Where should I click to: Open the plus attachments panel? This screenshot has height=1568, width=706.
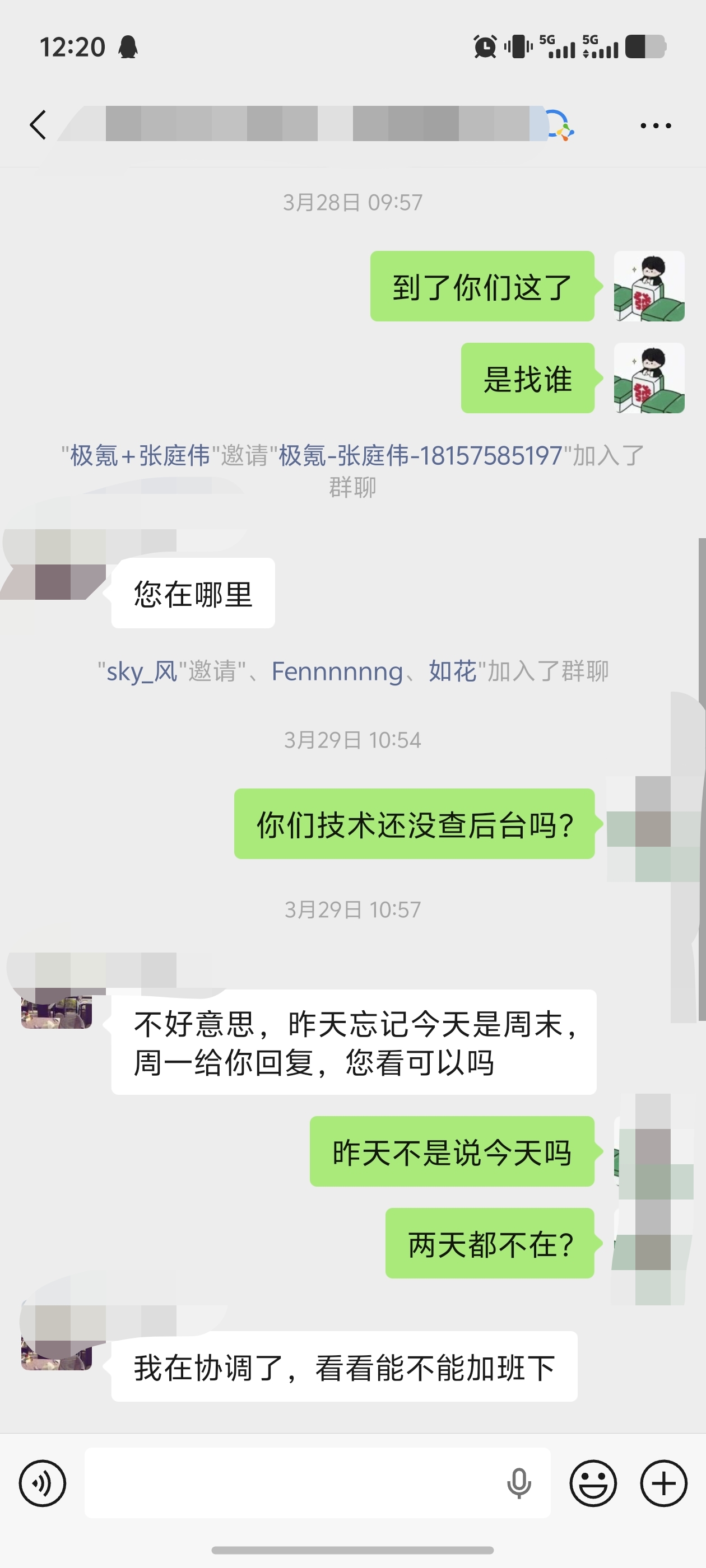pyautogui.click(x=663, y=1483)
